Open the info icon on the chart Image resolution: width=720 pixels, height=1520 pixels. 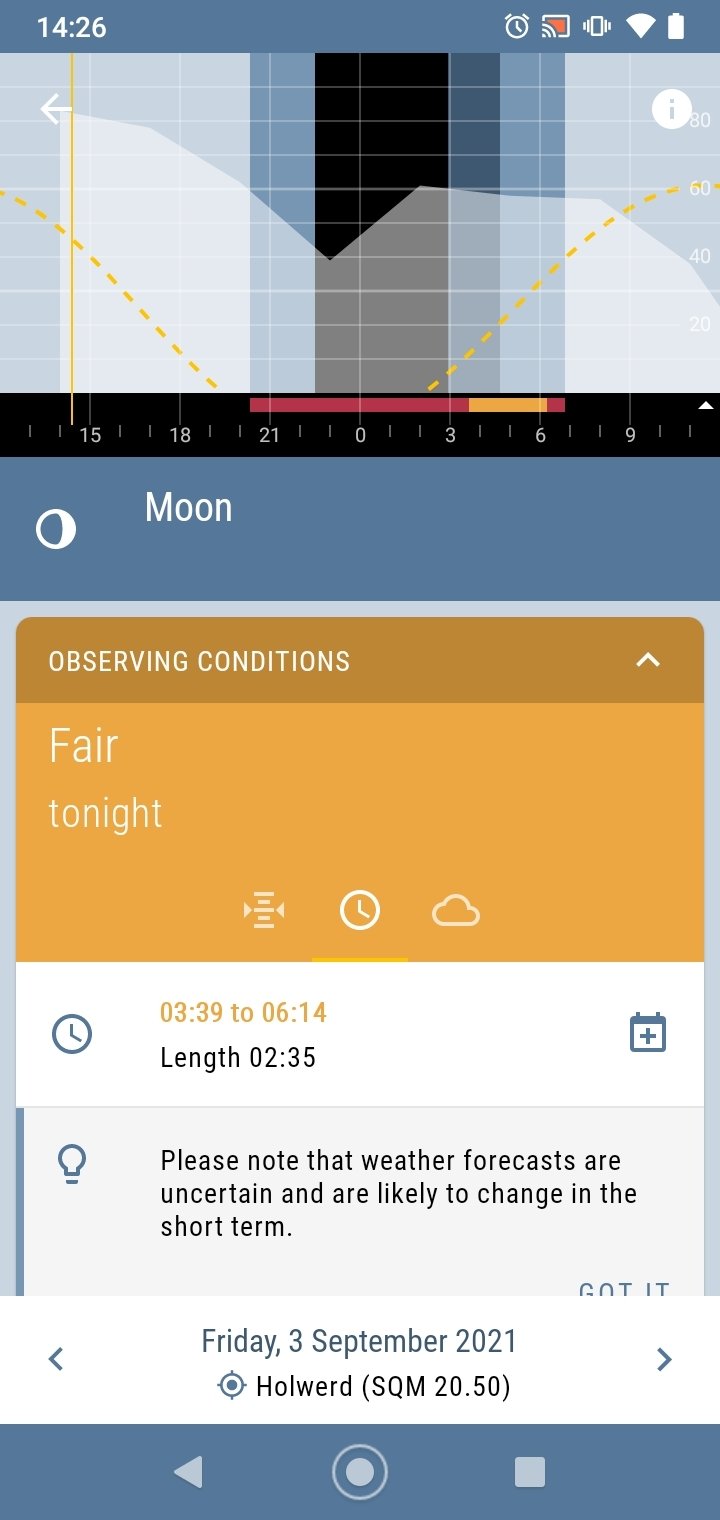(671, 108)
